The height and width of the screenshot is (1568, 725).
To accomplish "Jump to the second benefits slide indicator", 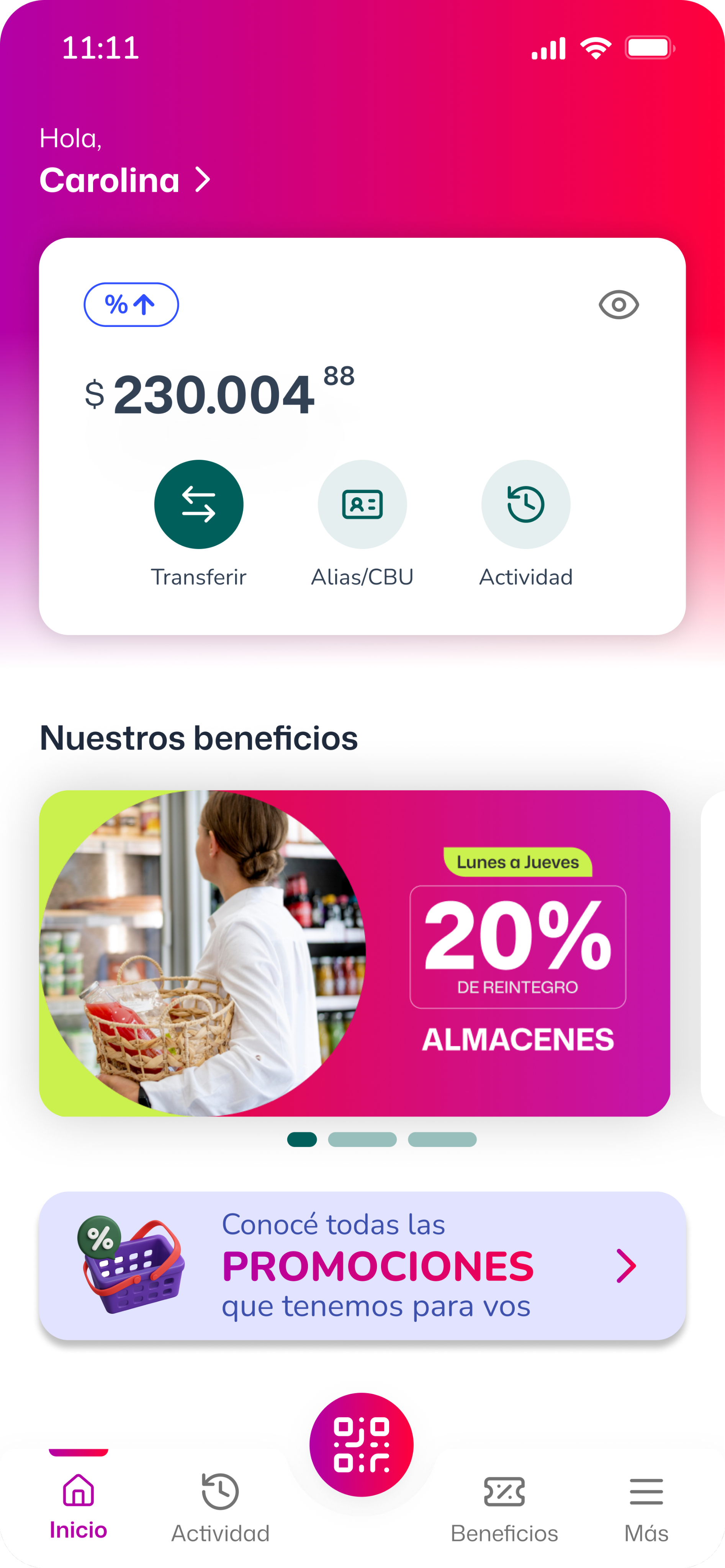I will click(x=362, y=1140).
